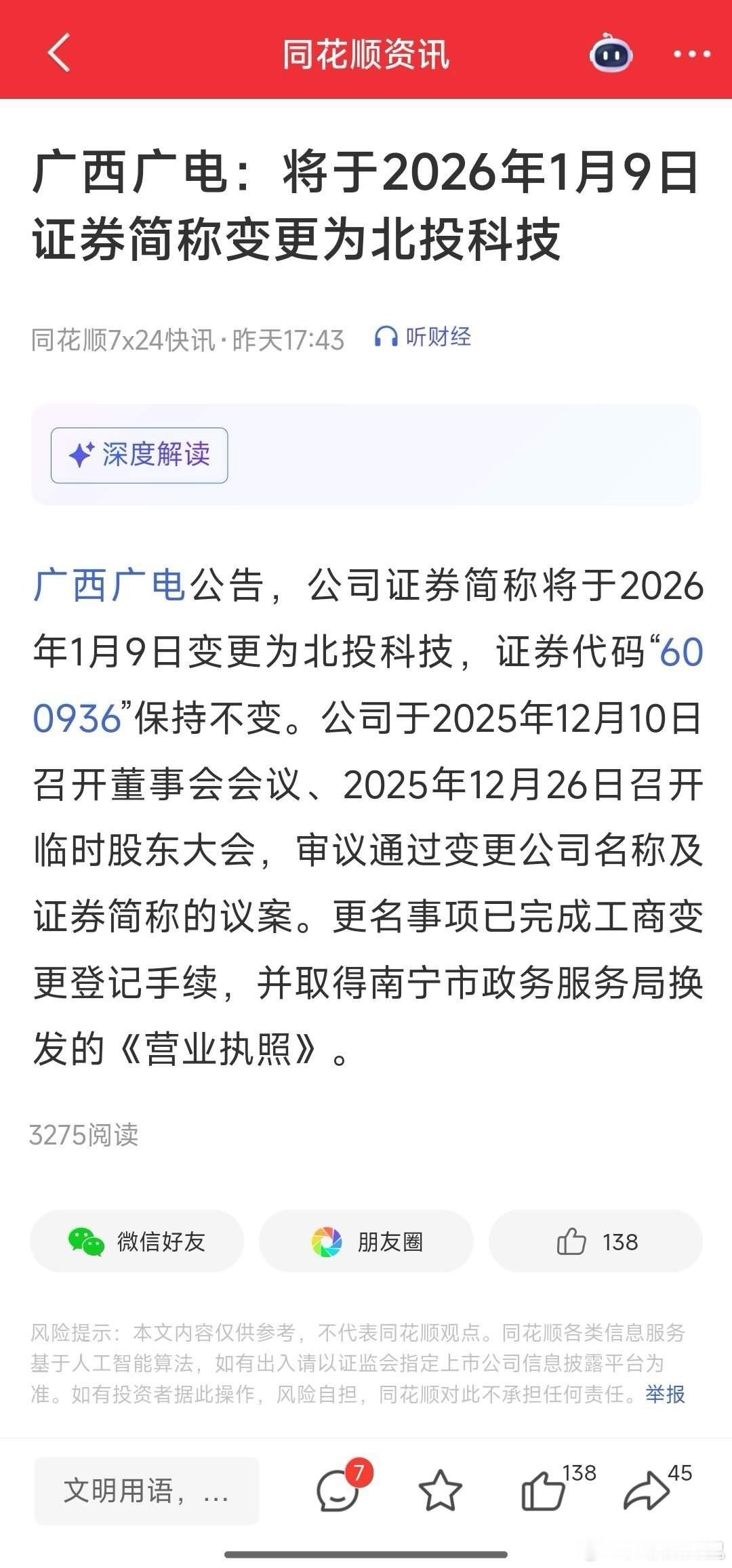Image resolution: width=732 pixels, height=1568 pixels.
Task: Share article to 微信好友
Action: (136, 1241)
